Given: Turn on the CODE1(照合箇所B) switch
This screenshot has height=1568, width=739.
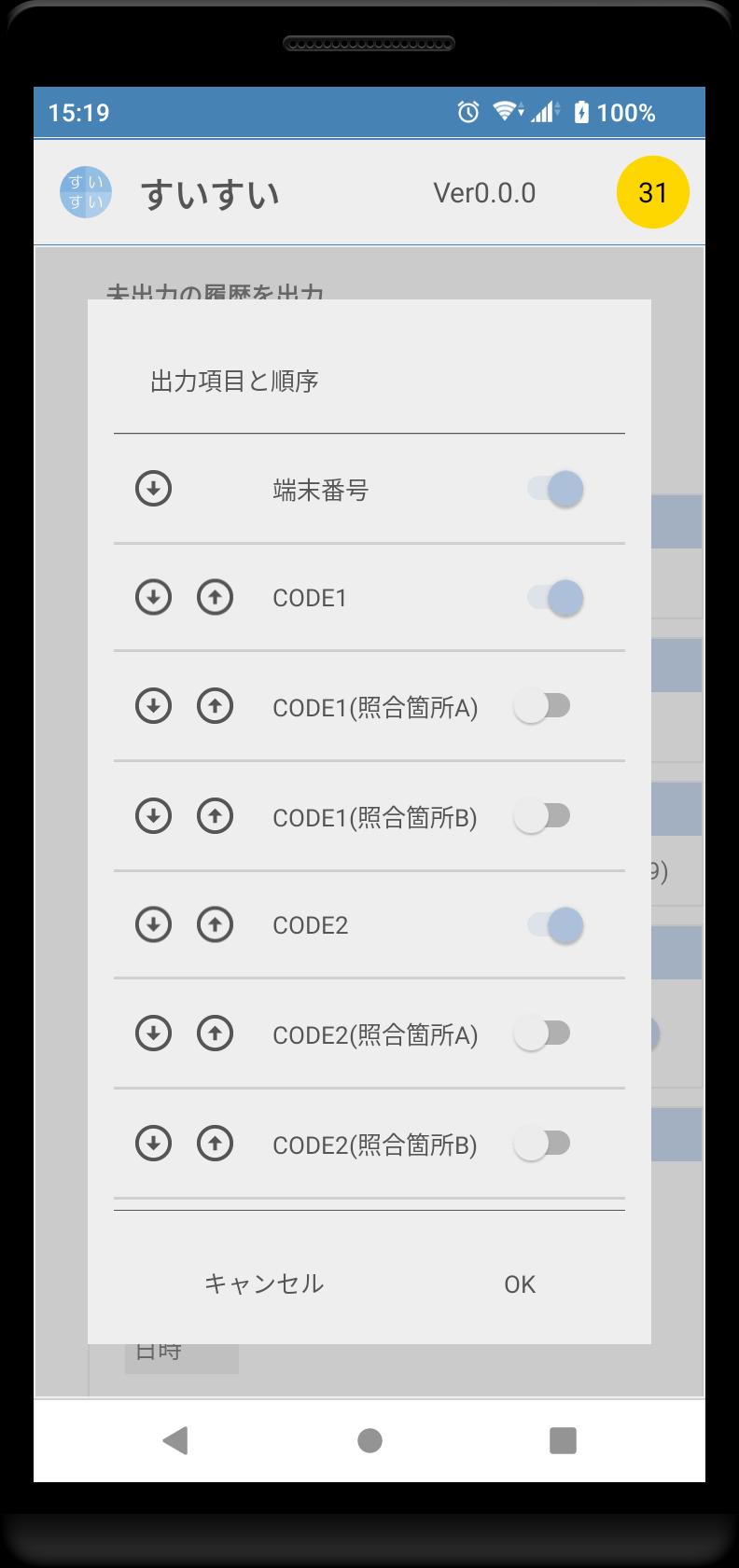Looking at the screenshot, I should [542, 816].
